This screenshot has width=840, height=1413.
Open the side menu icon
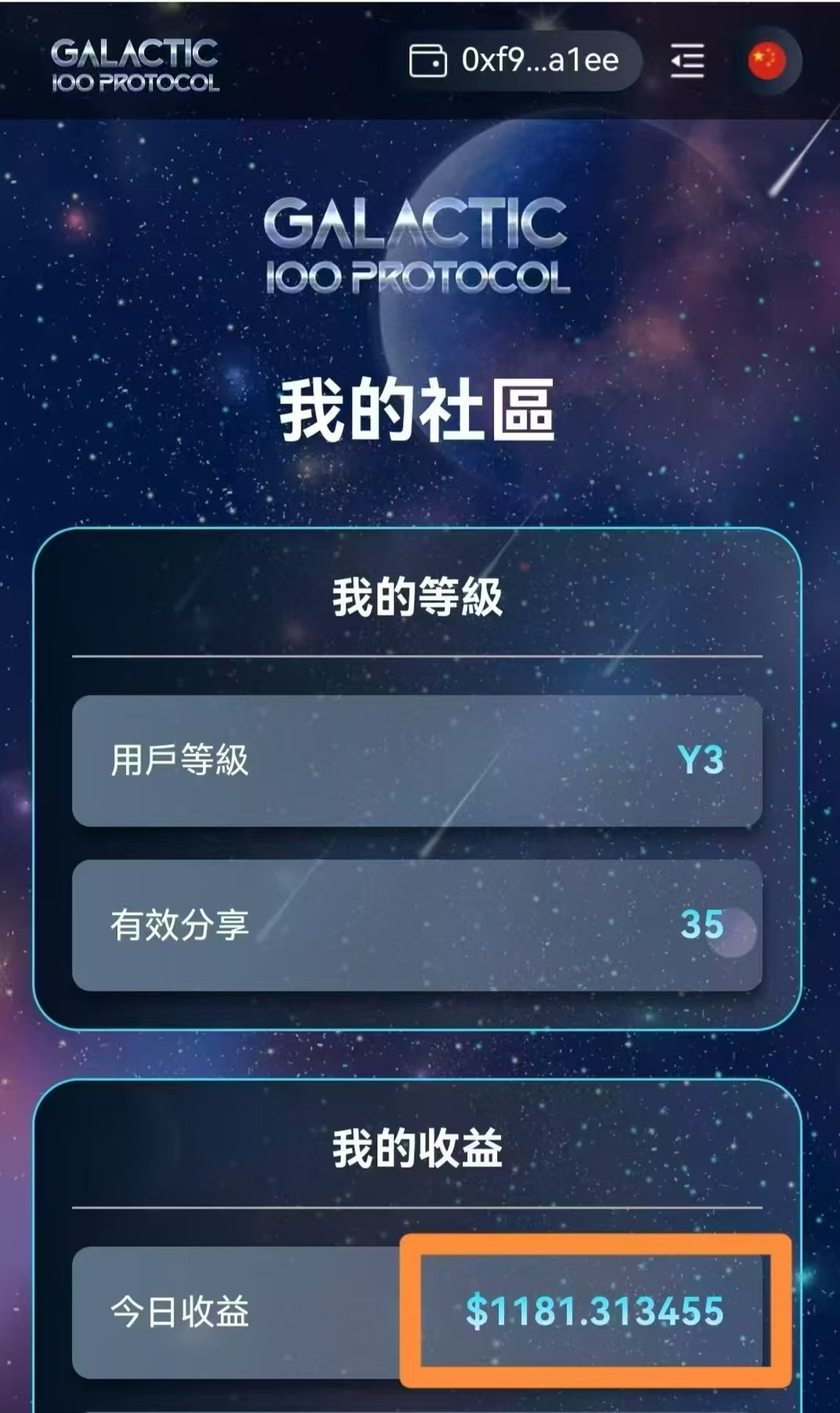[687, 60]
